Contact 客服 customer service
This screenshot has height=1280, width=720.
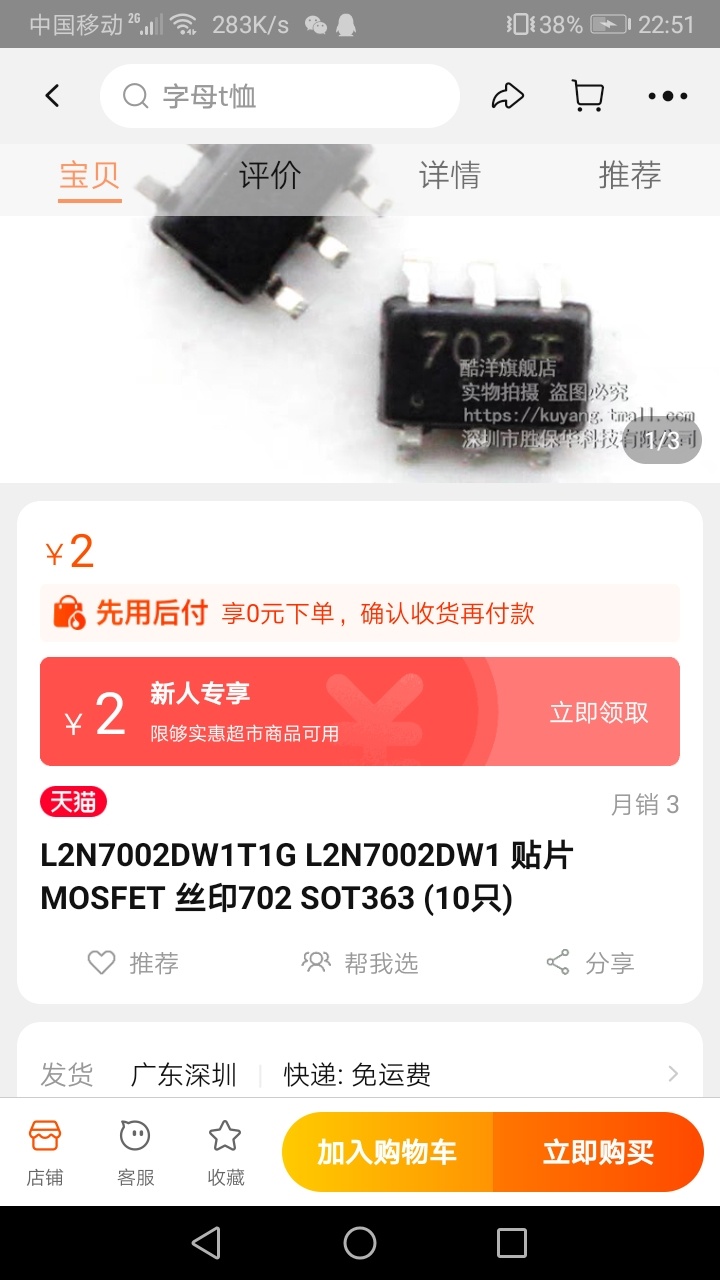(135, 1153)
